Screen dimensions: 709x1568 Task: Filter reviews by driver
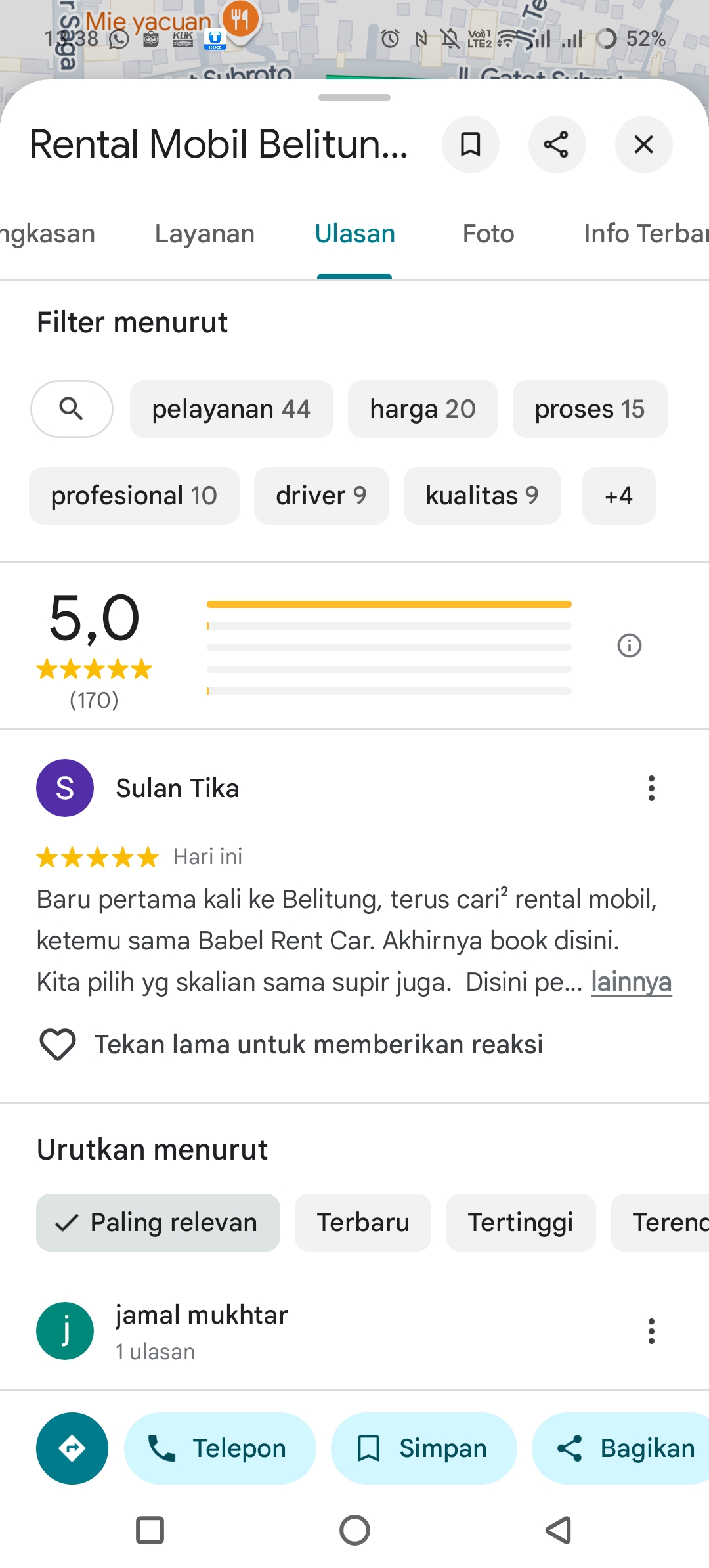[x=322, y=496]
